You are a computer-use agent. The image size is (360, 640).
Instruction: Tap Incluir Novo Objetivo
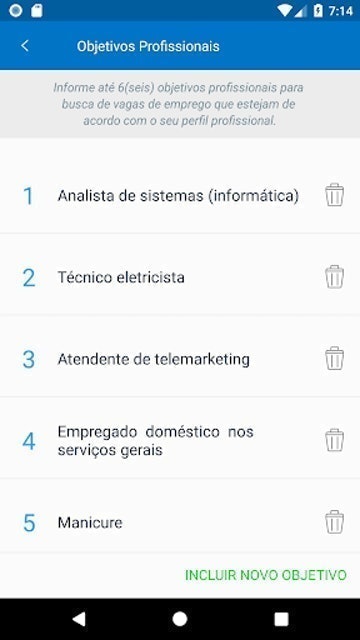coord(266,575)
